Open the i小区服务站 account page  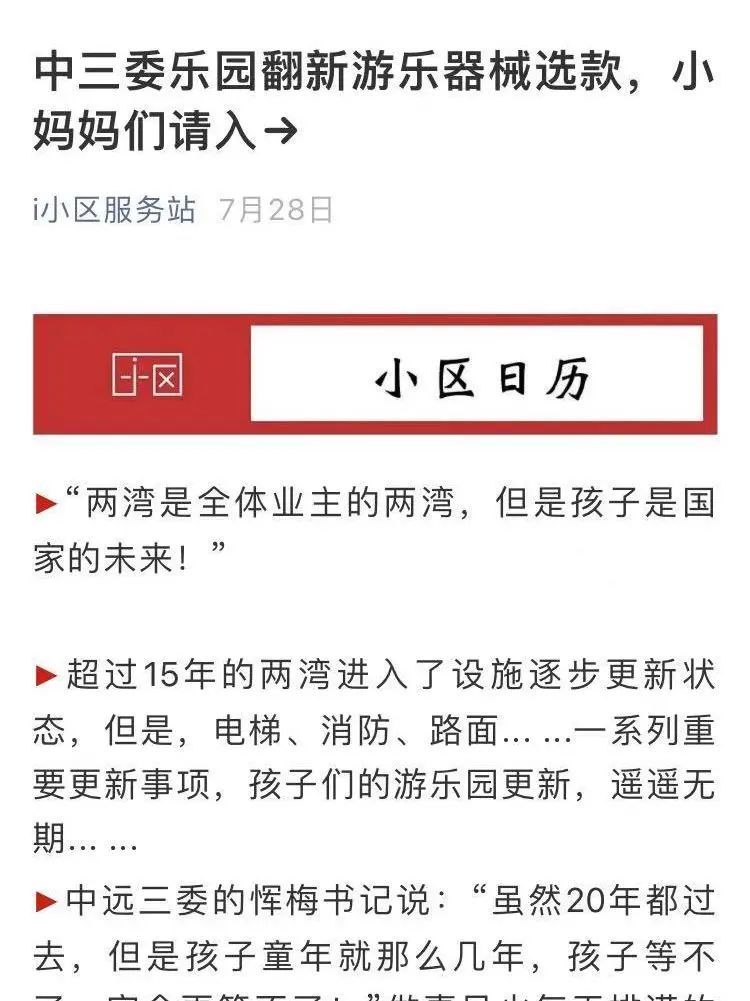tap(114, 211)
